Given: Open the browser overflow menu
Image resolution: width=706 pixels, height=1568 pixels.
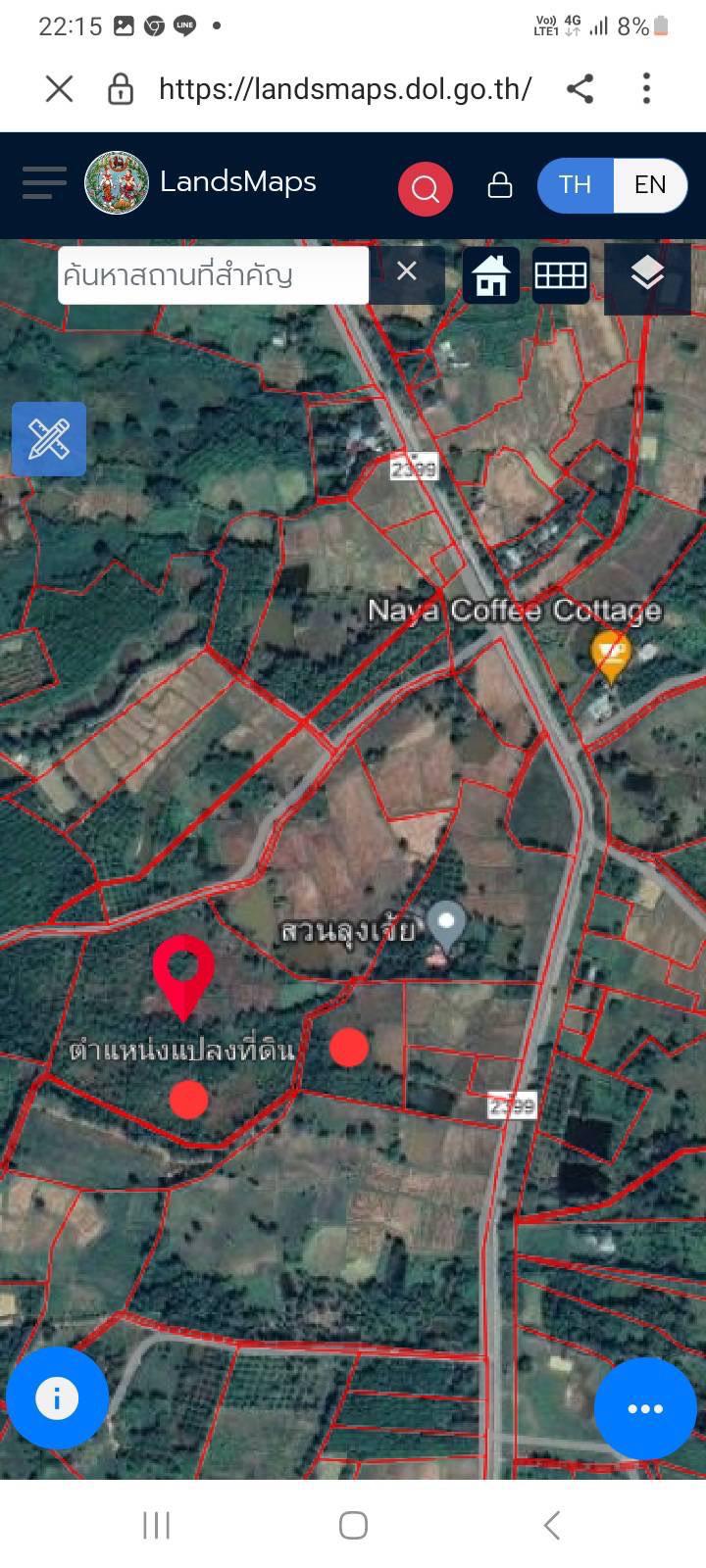Looking at the screenshot, I should [x=646, y=88].
